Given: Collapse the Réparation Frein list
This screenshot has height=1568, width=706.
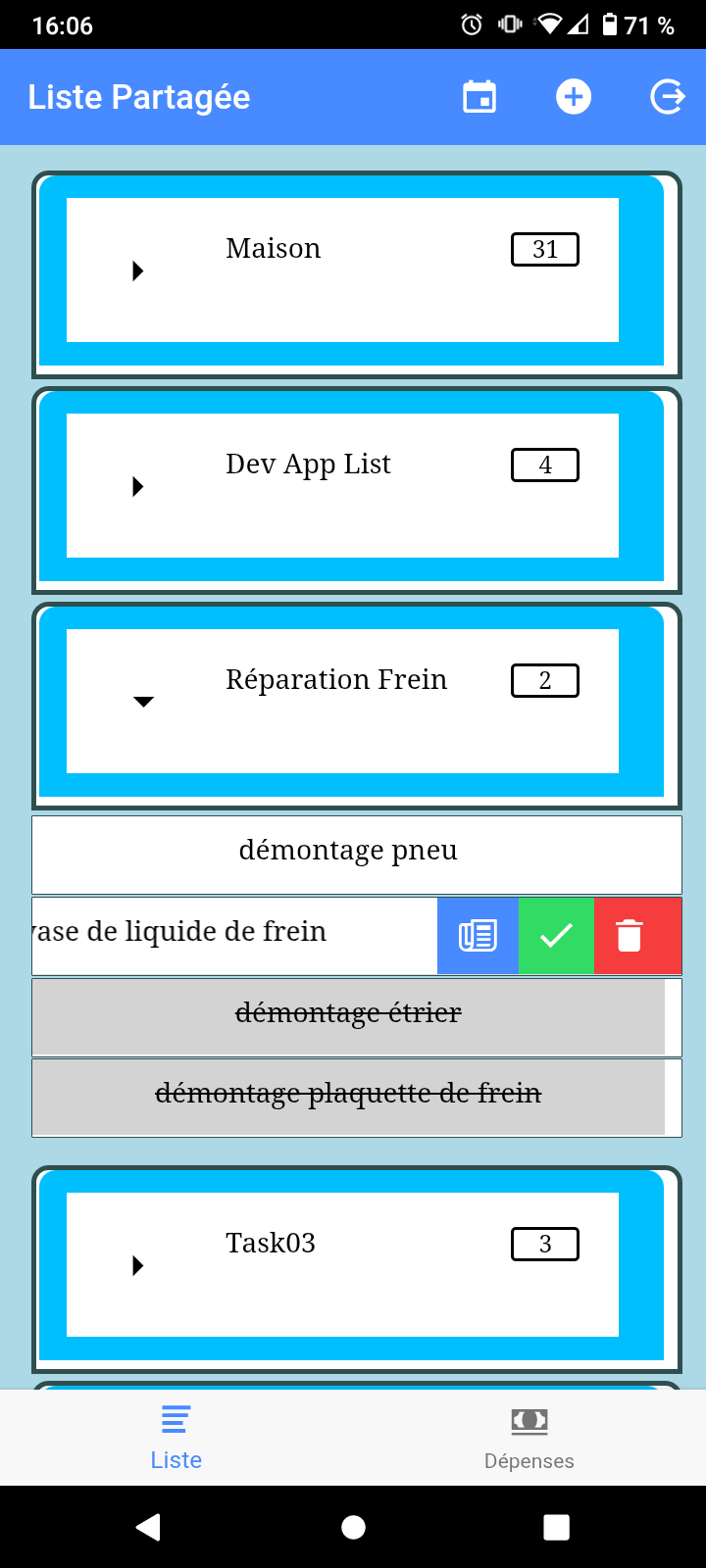Looking at the screenshot, I should point(144,701).
